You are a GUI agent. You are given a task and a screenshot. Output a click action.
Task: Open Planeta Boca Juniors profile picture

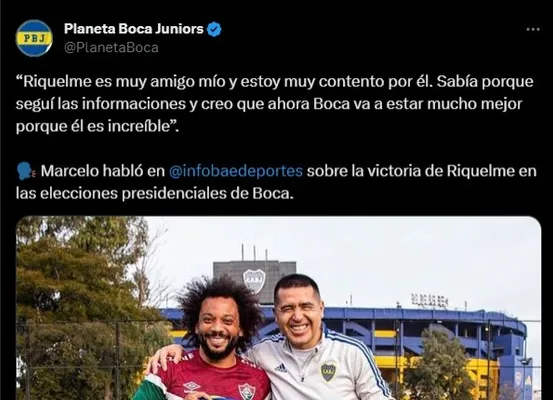click(34, 38)
